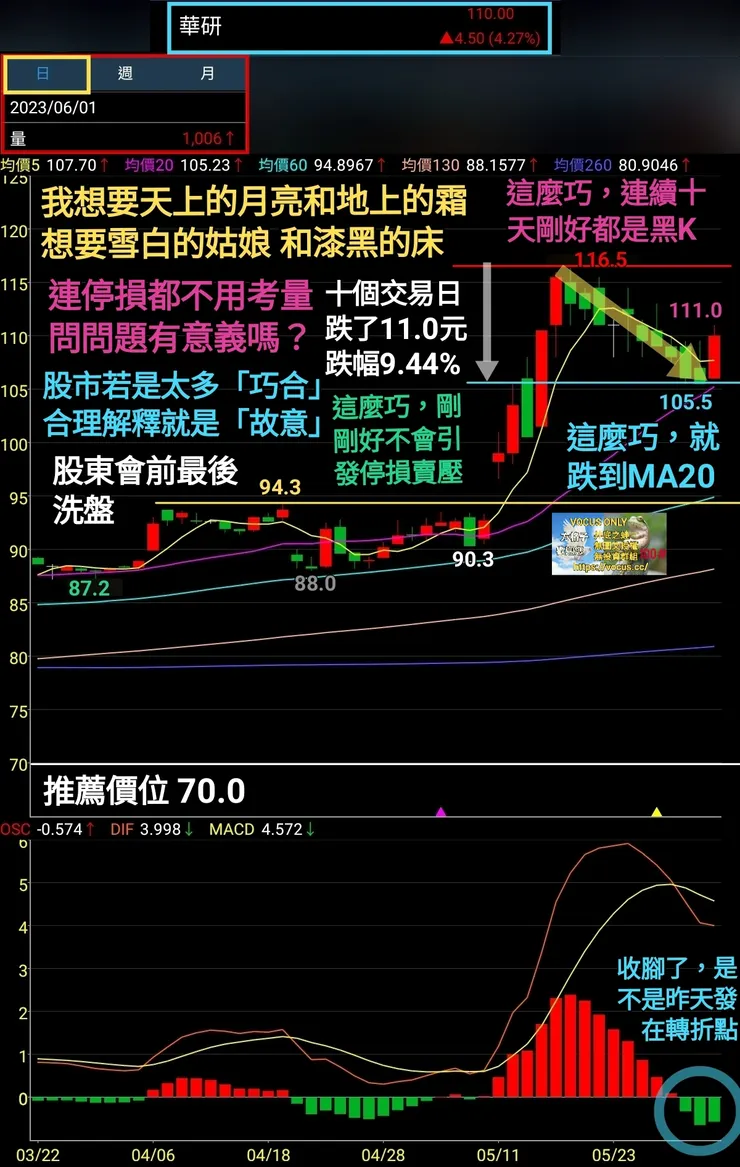Click the red arrow next to OSC -0.574
The image size is (740, 1167).
[90, 829]
